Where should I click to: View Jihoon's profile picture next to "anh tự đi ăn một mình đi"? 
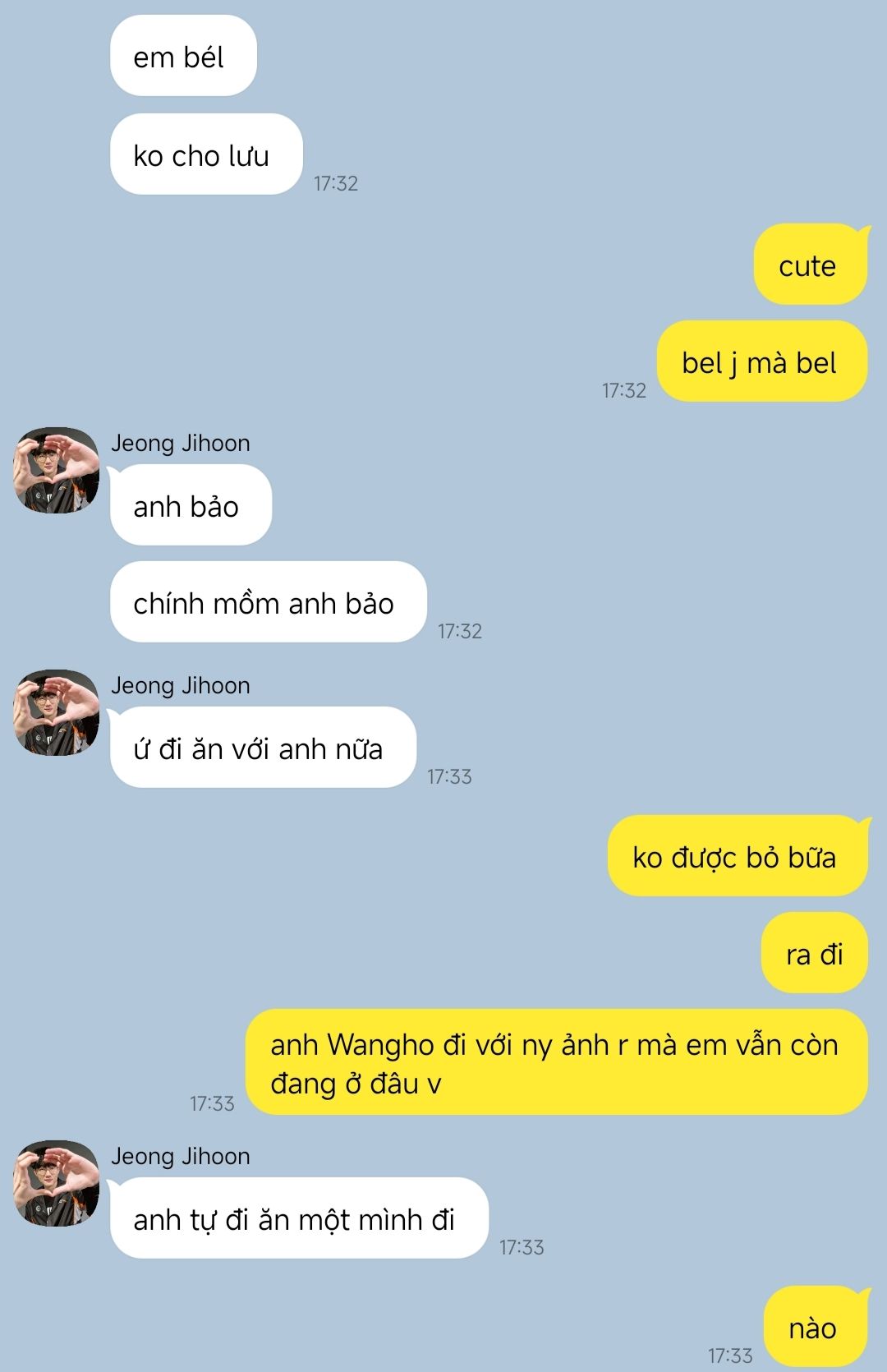click(x=56, y=1183)
